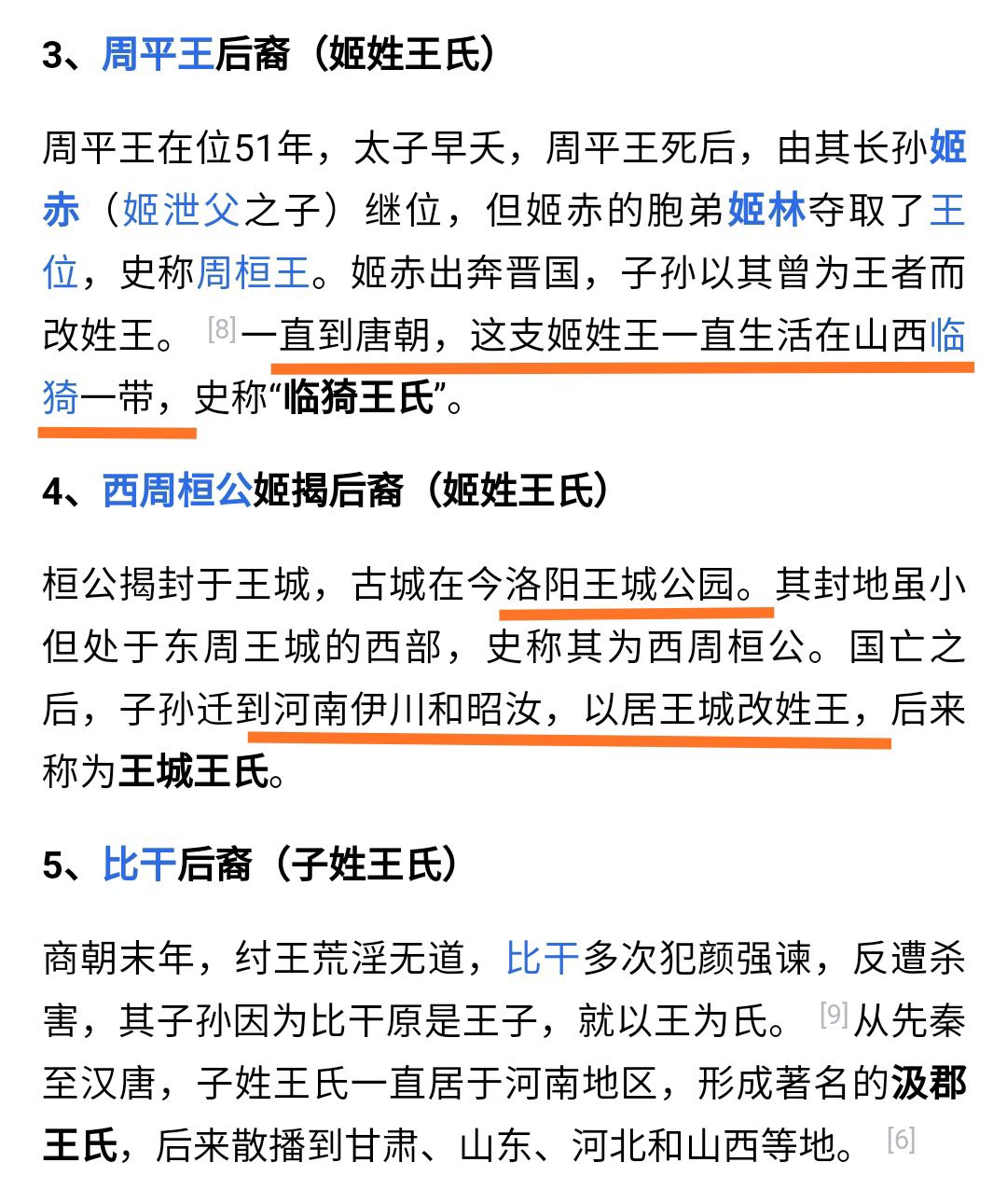The width and height of the screenshot is (1007, 1204).
Task: Open the 姬林 link
Action: (x=766, y=210)
